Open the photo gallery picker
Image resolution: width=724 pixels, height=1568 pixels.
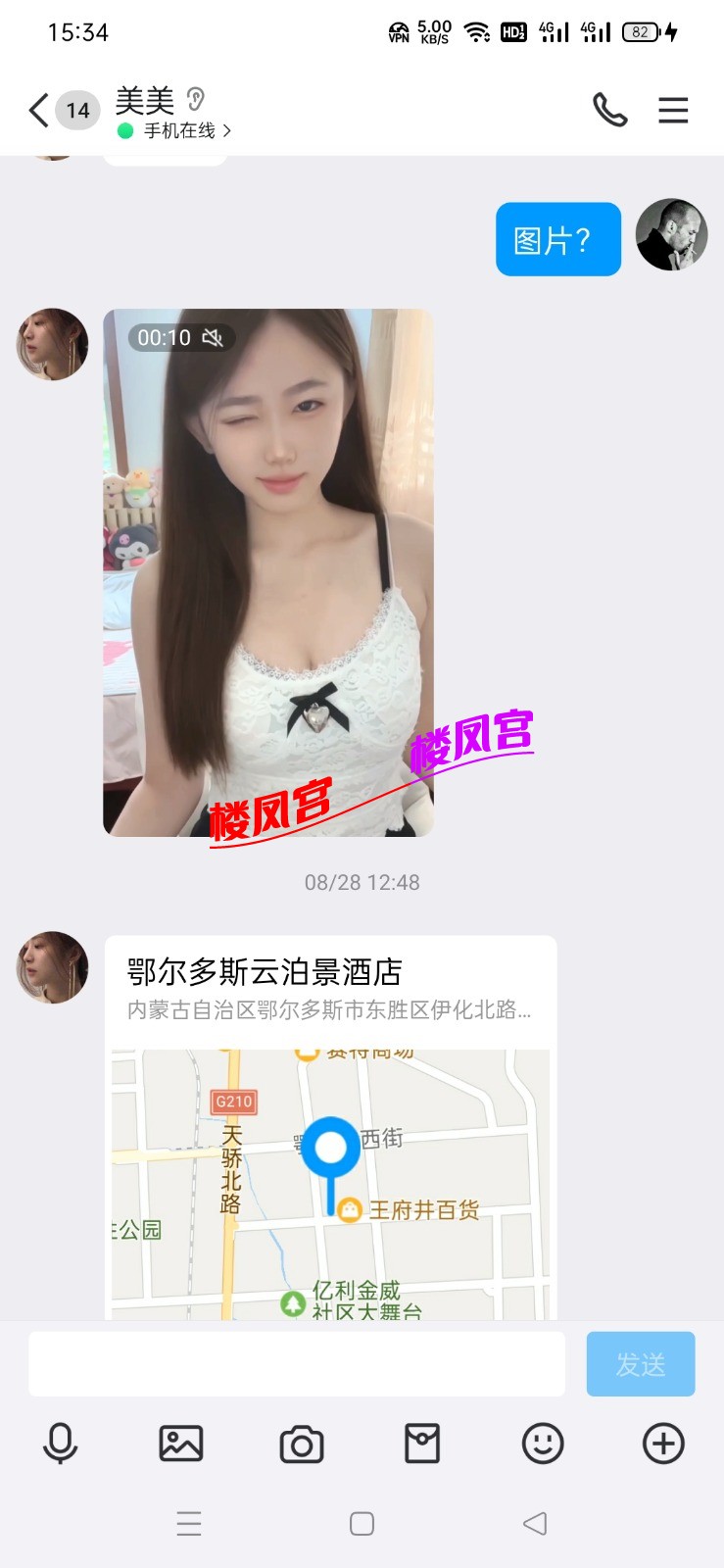pyautogui.click(x=181, y=1444)
